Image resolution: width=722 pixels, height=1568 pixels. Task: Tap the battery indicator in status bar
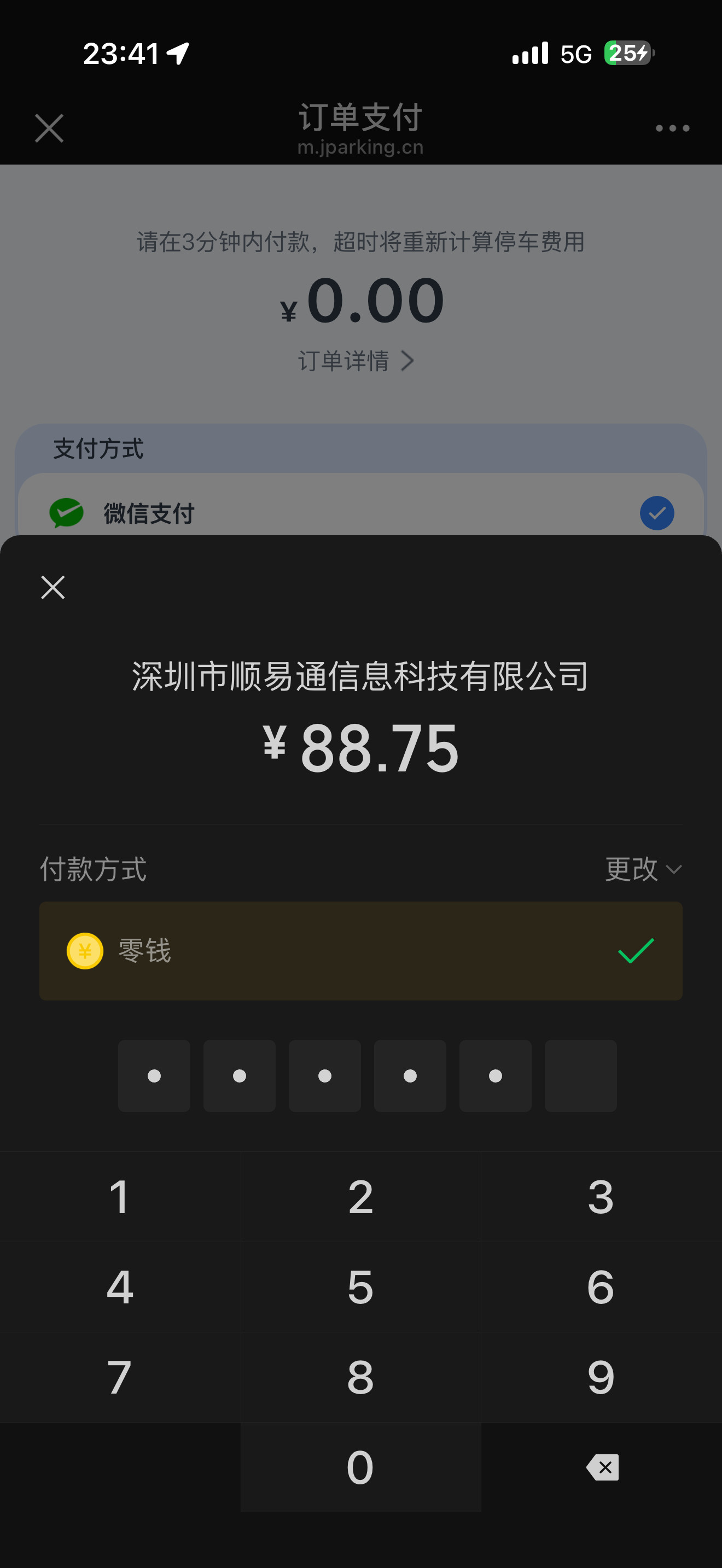coord(626,54)
